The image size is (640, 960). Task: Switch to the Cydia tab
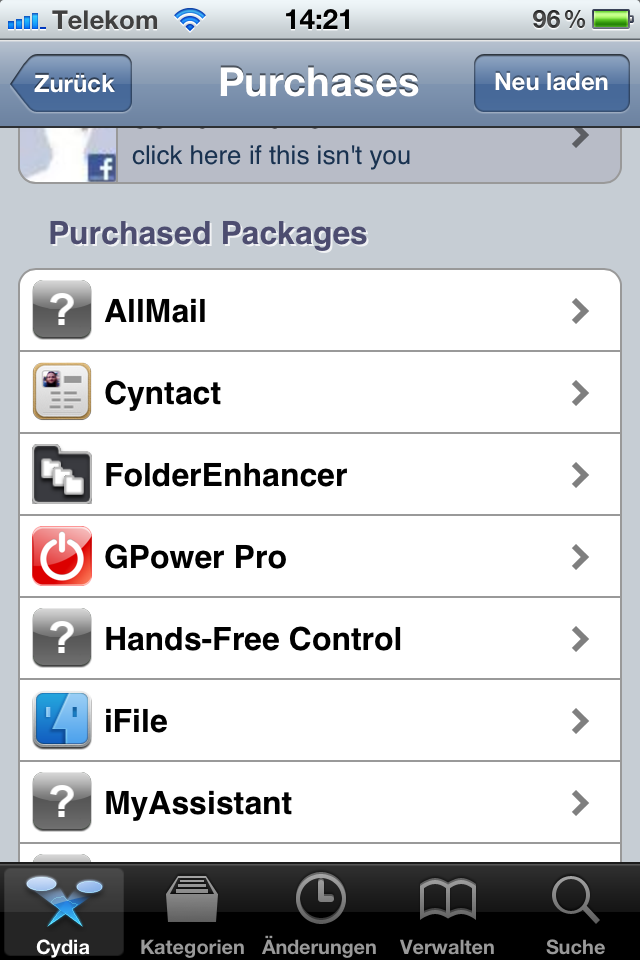(x=63, y=914)
